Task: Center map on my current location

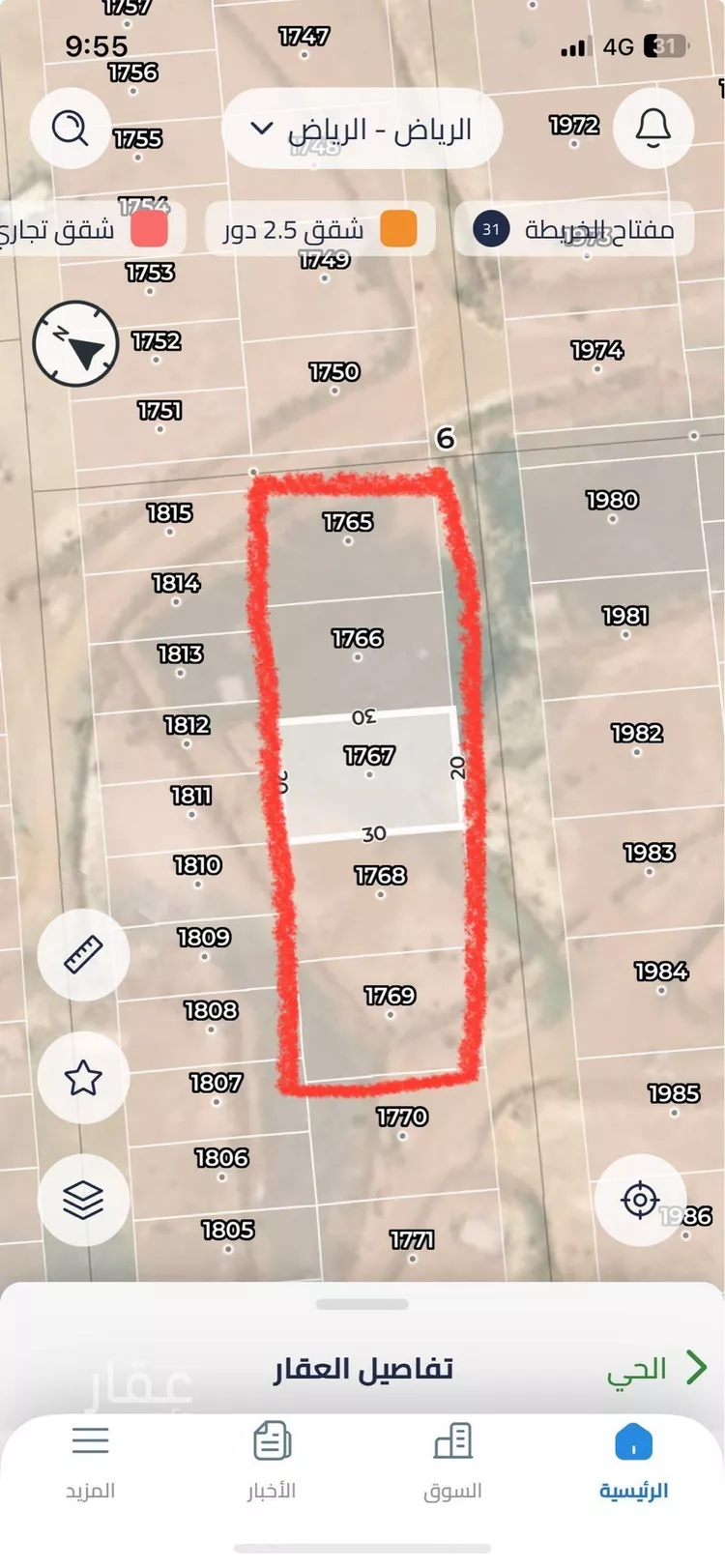Action: click(x=640, y=1200)
